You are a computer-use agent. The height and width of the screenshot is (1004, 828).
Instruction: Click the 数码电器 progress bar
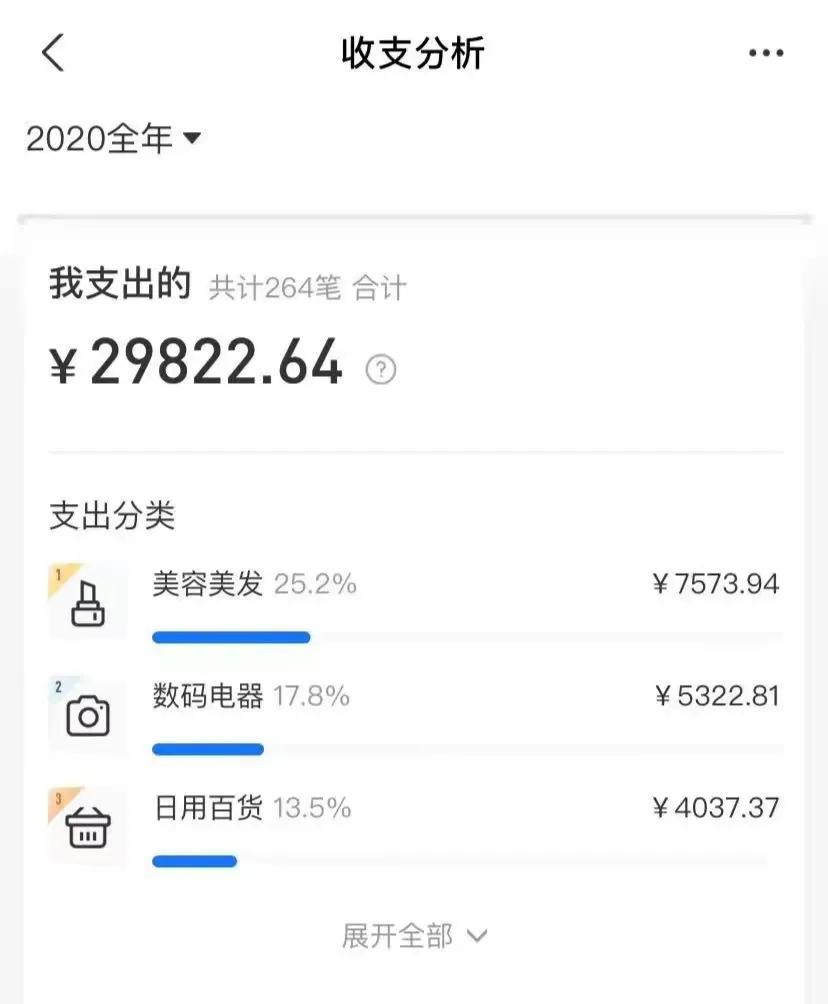coord(207,749)
